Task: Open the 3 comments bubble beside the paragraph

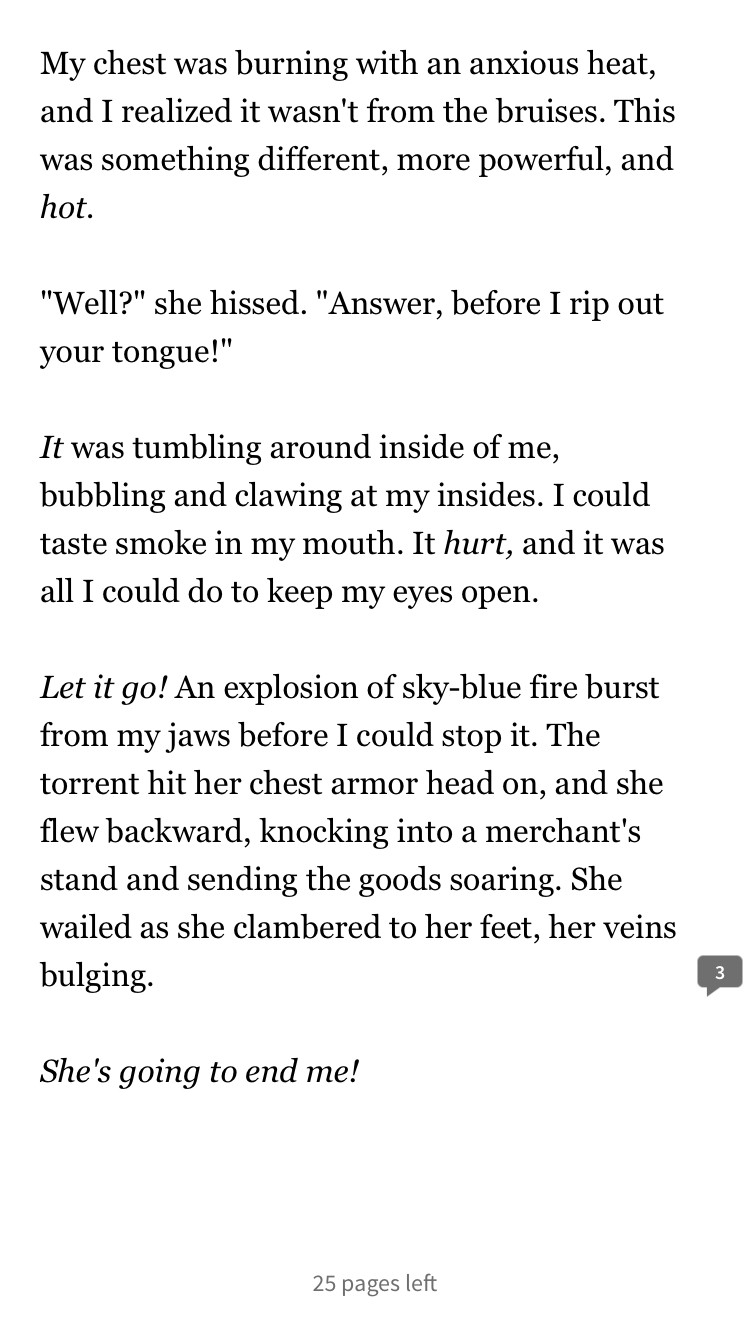Action: (719, 974)
